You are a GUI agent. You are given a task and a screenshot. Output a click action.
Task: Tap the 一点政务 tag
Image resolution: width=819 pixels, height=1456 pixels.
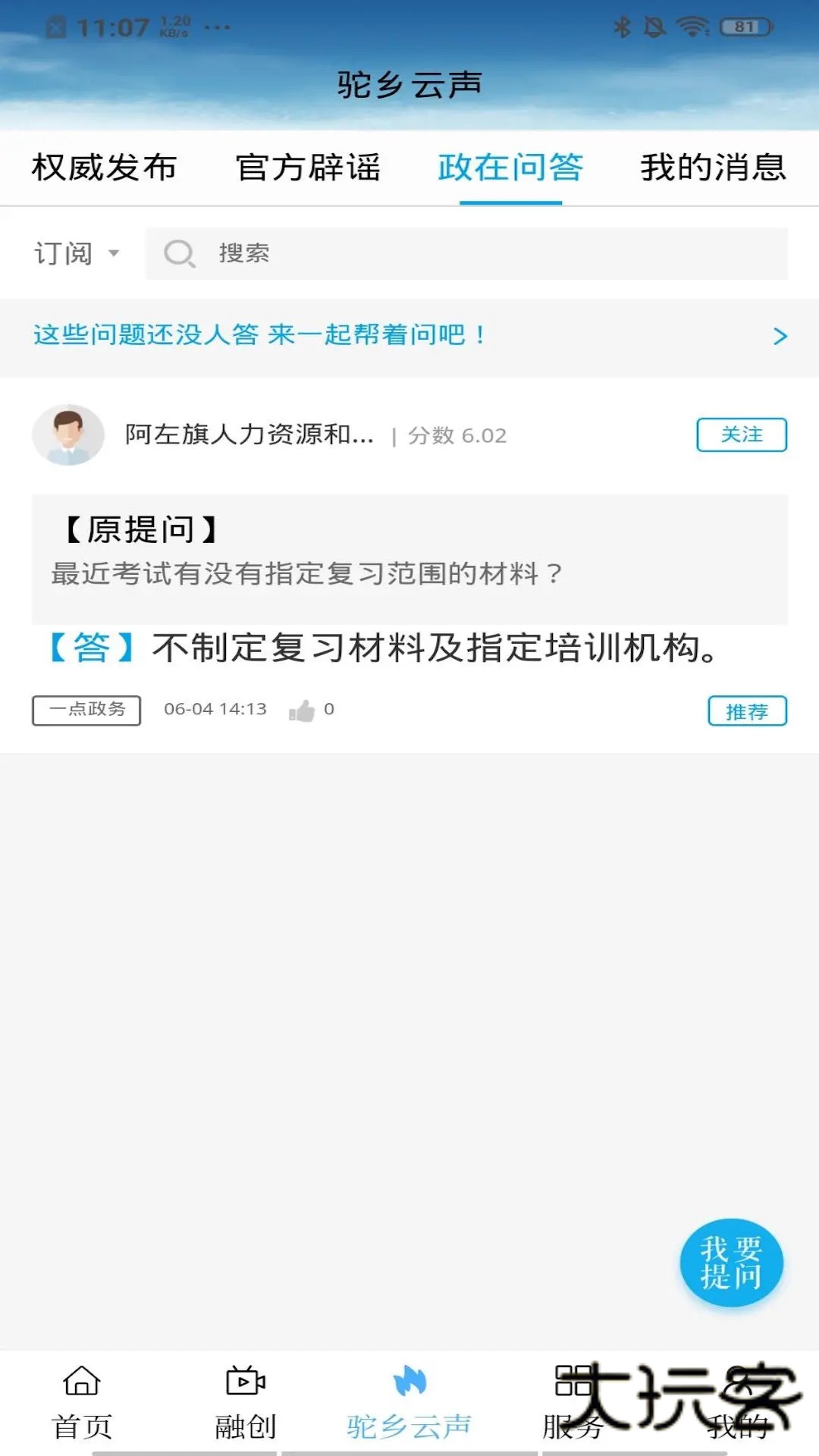[x=86, y=710]
